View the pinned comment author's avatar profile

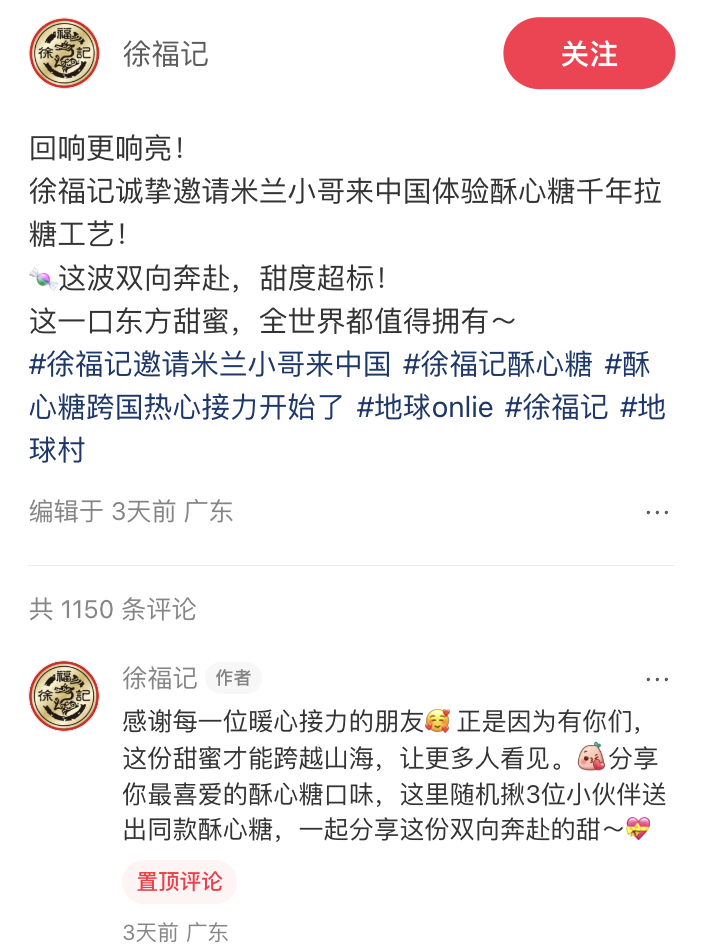(x=64, y=695)
